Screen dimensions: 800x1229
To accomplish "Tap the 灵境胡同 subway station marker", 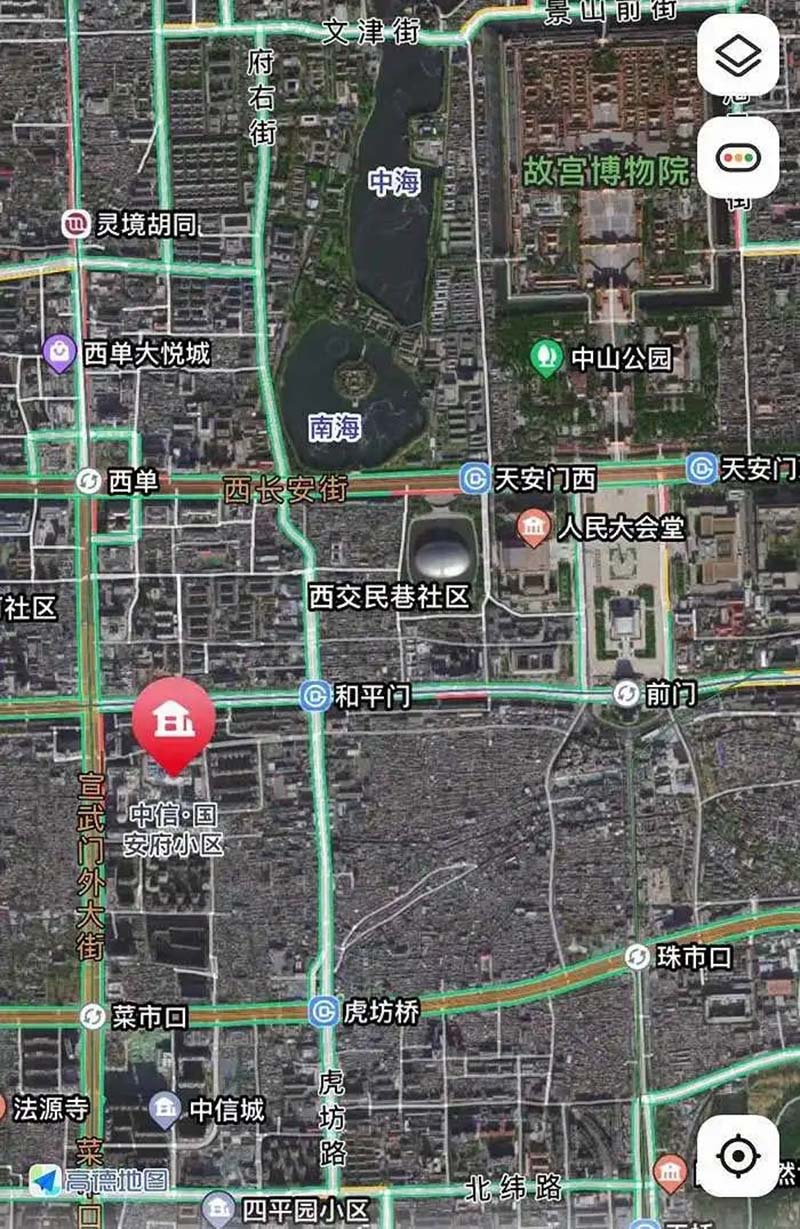I will click(x=75, y=224).
